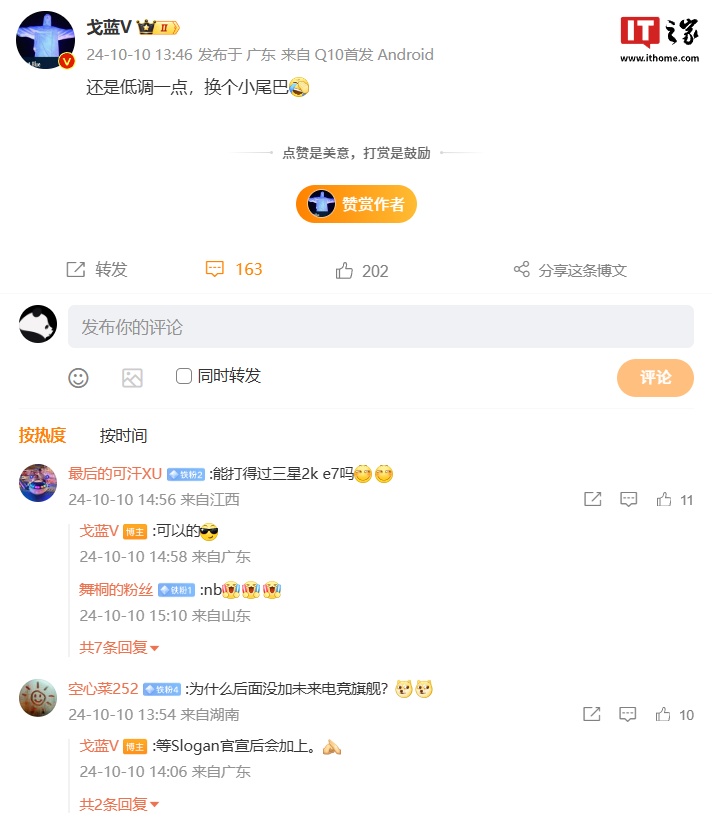Expand 共7条回复 replies
This screenshot has width=712, height=819.
pyautogui.click(x=119, y=648)
